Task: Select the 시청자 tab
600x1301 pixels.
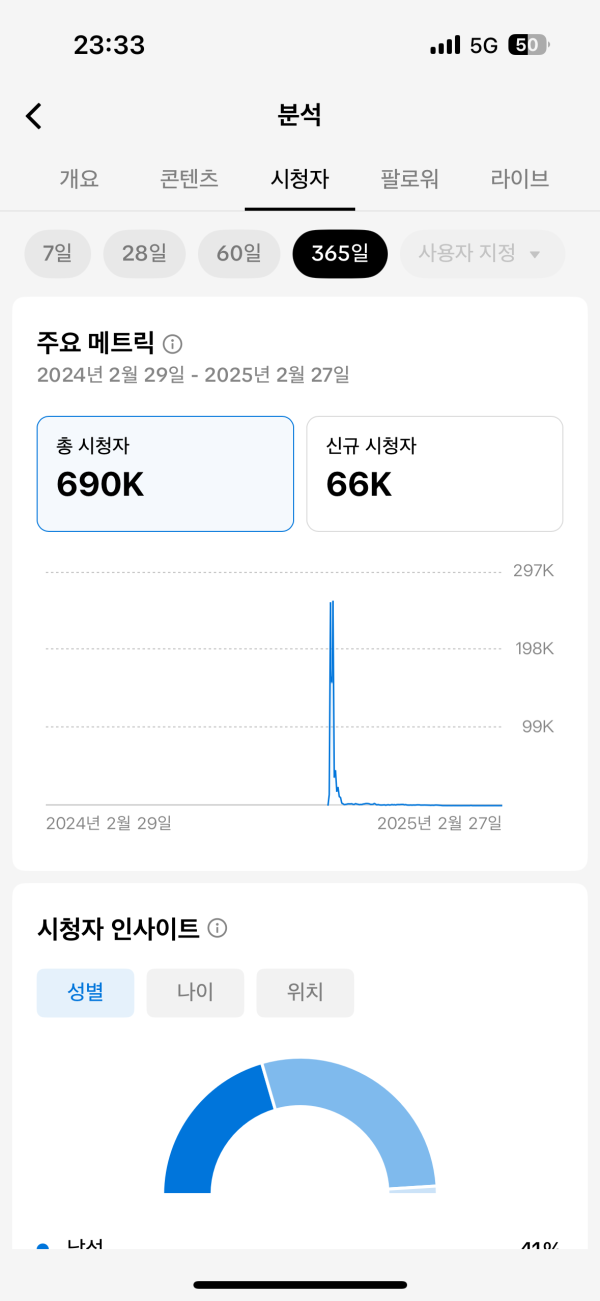Action: point(300,180)
